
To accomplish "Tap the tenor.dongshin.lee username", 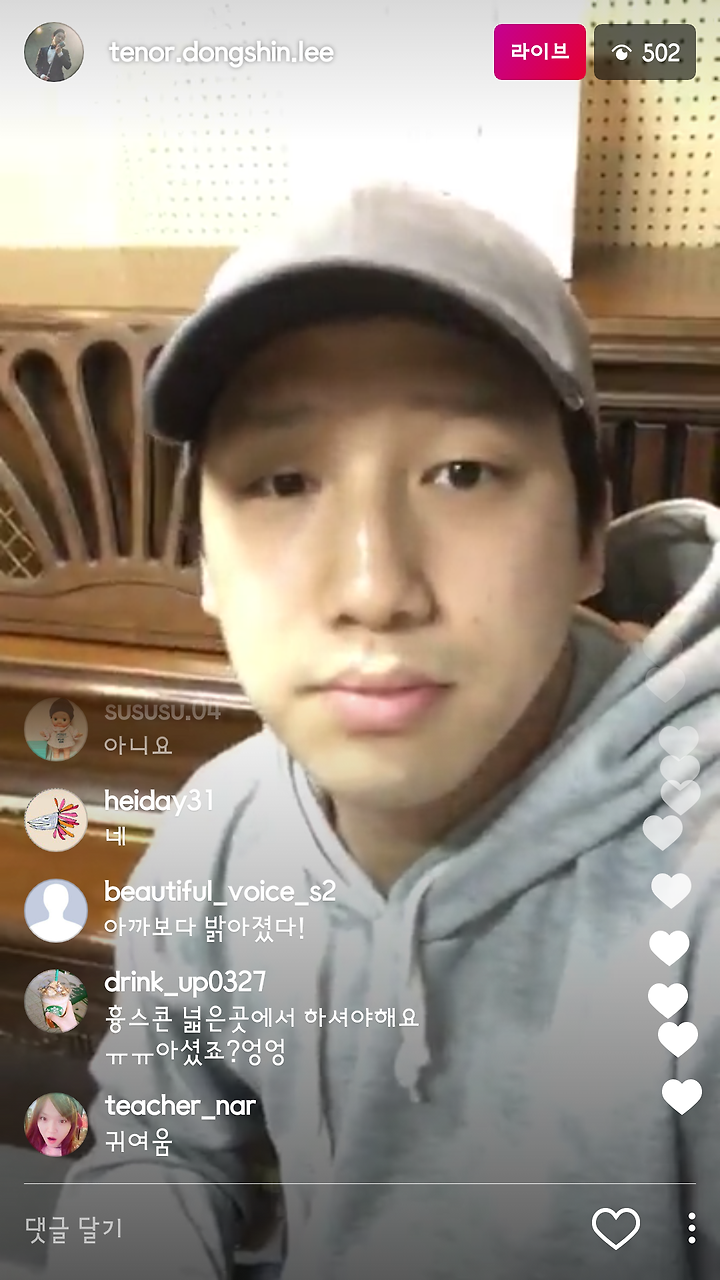I will pos(221,53).
